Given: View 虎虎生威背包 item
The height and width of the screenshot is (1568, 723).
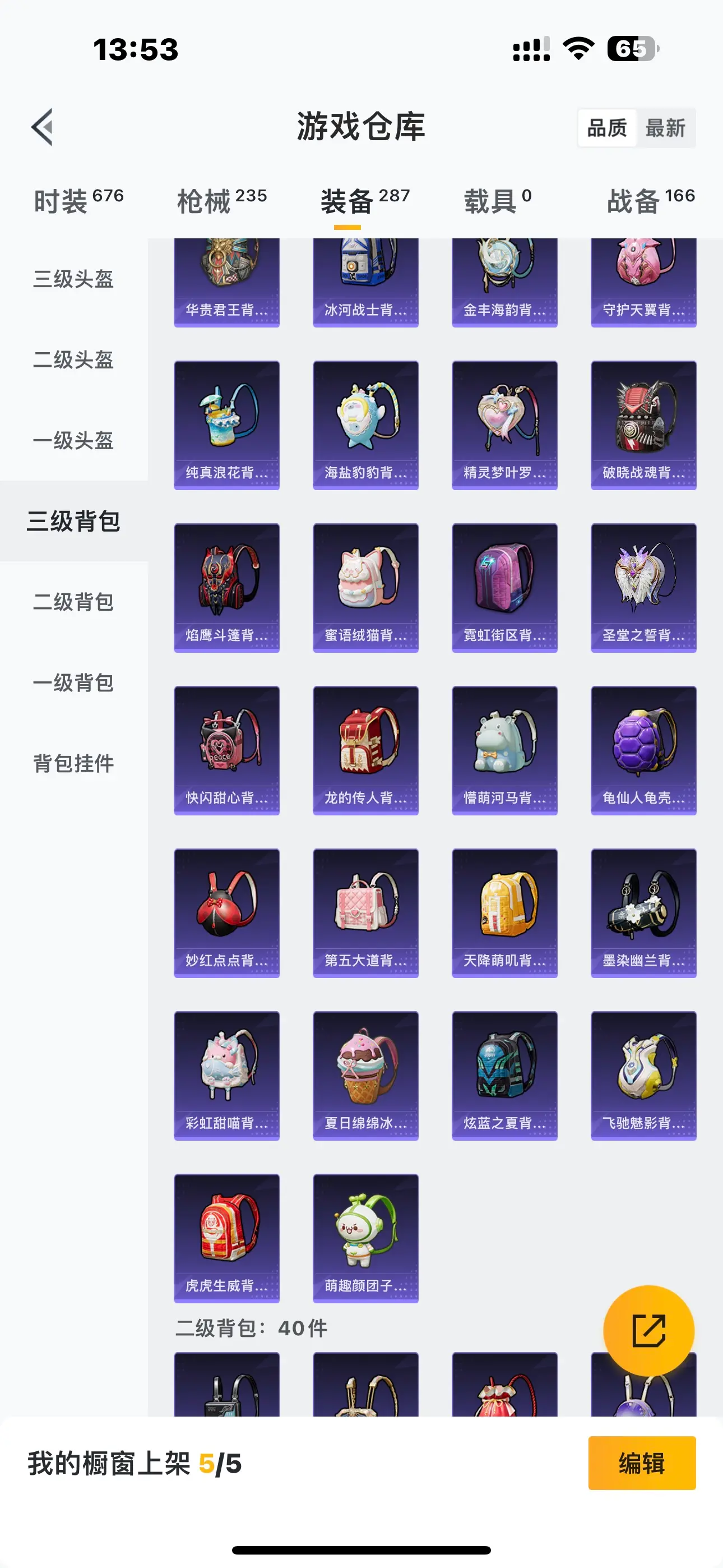Looking at the screenshot, I should (x=226, y=1238).
